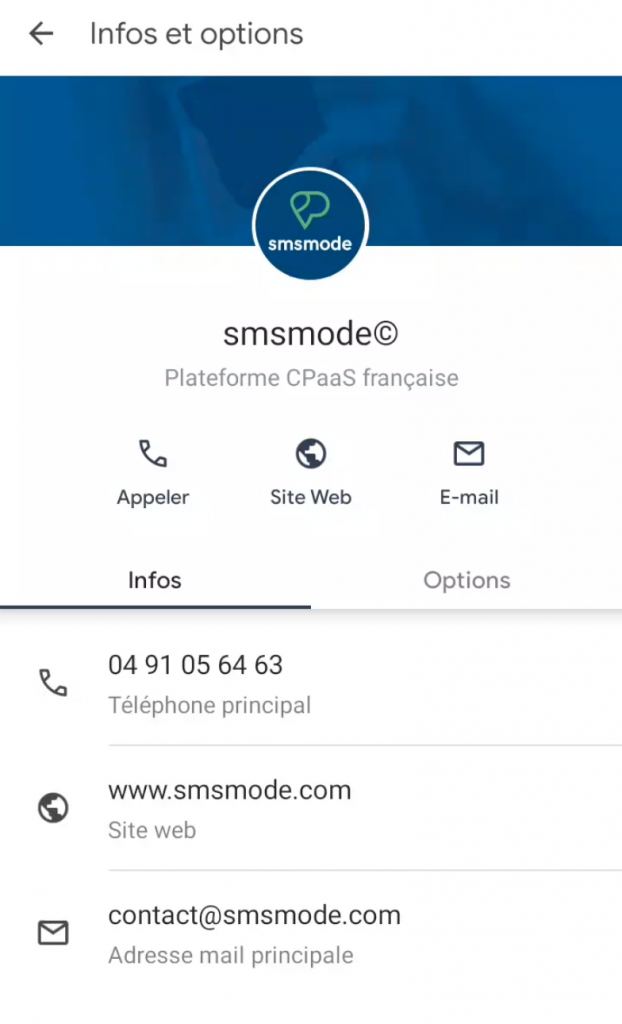
Task: Call 04 91 05 64 63
Action: point(311,683)
